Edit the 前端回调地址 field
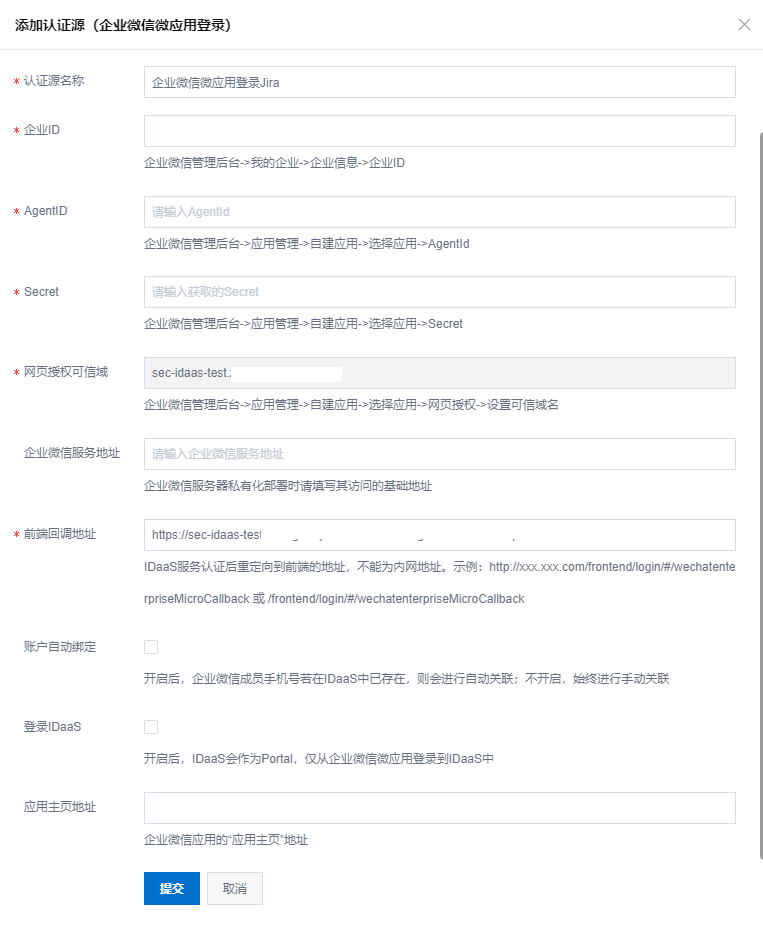The width and height of the screenshot is (763, 936). [440, 535]
